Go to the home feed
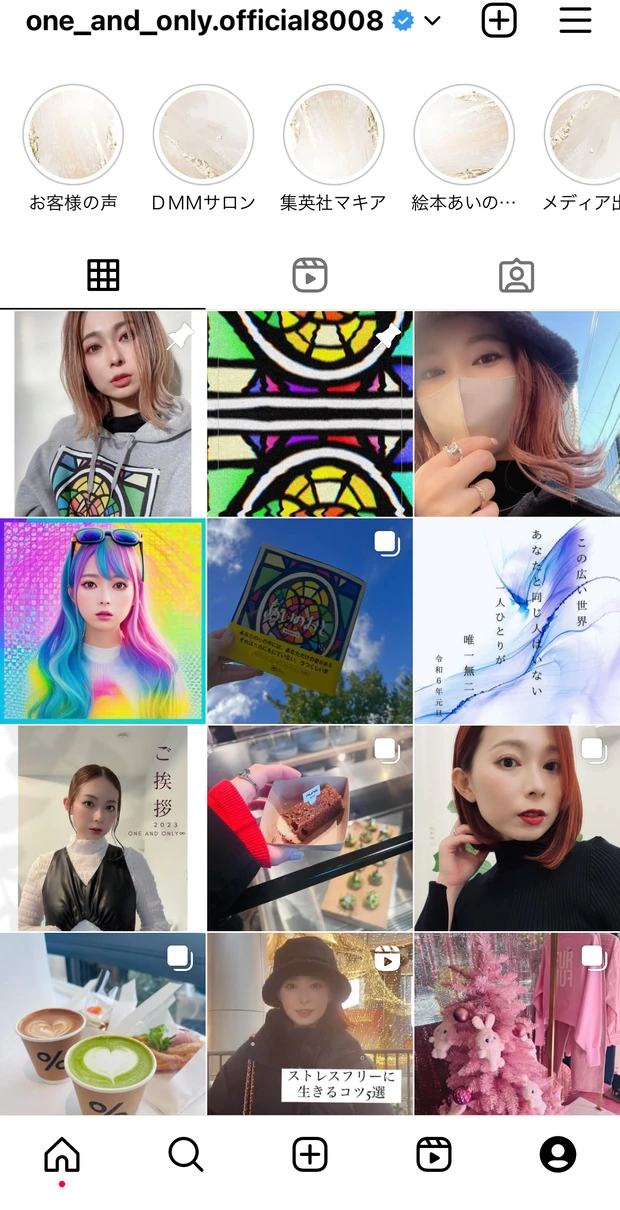The height and width of the screenshot is (1210, 620). (x=62, y=1155)
